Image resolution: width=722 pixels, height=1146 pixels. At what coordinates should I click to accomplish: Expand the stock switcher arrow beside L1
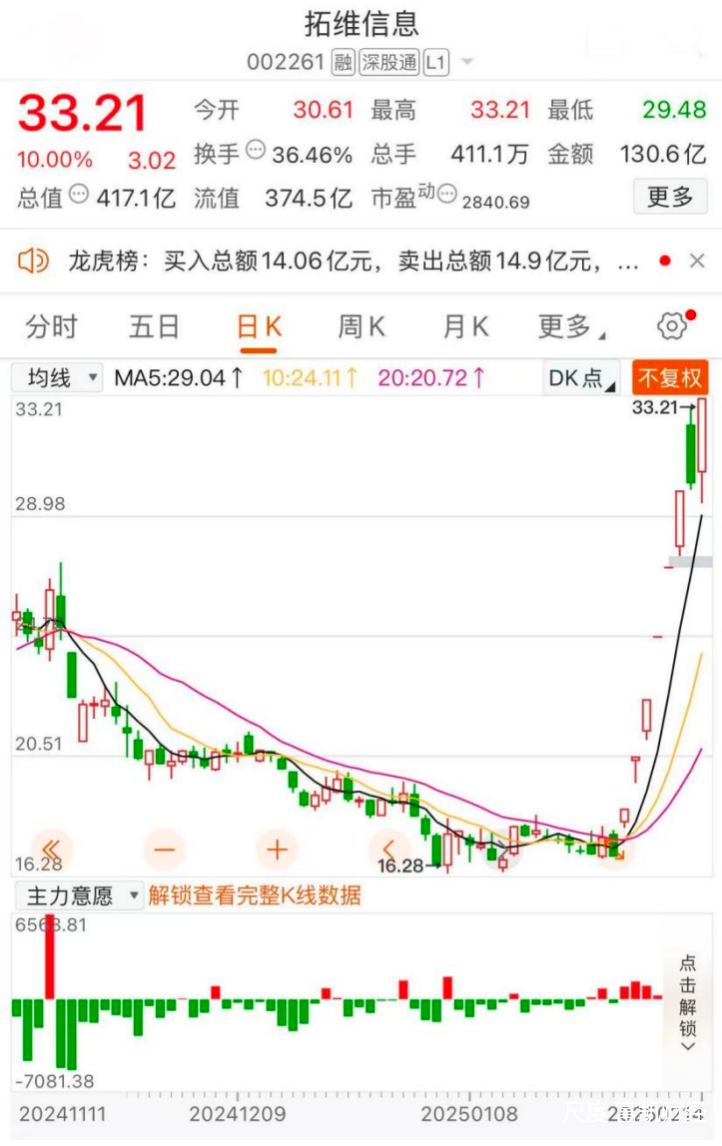pos(467,63)
